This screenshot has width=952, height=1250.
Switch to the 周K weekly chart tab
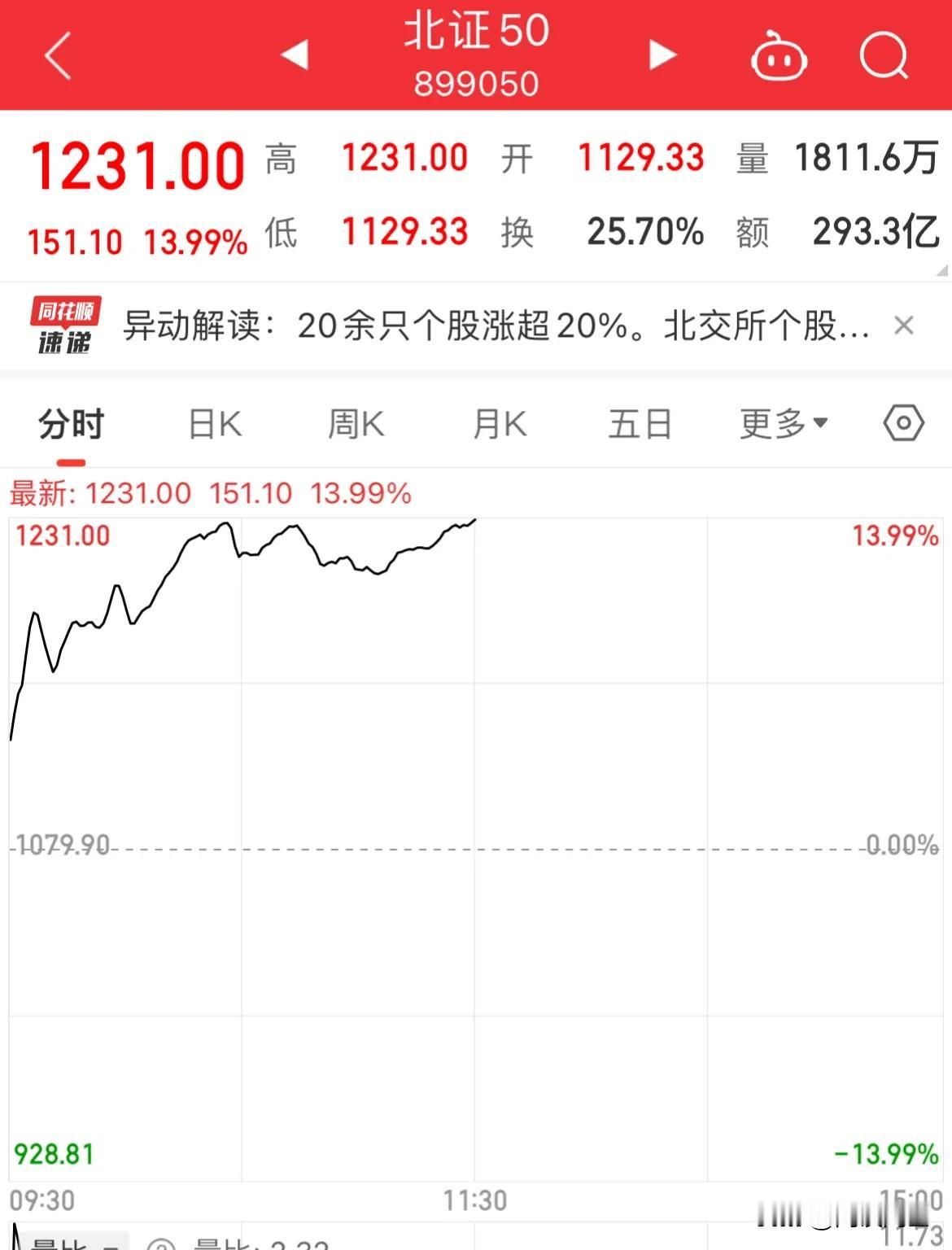356,423
